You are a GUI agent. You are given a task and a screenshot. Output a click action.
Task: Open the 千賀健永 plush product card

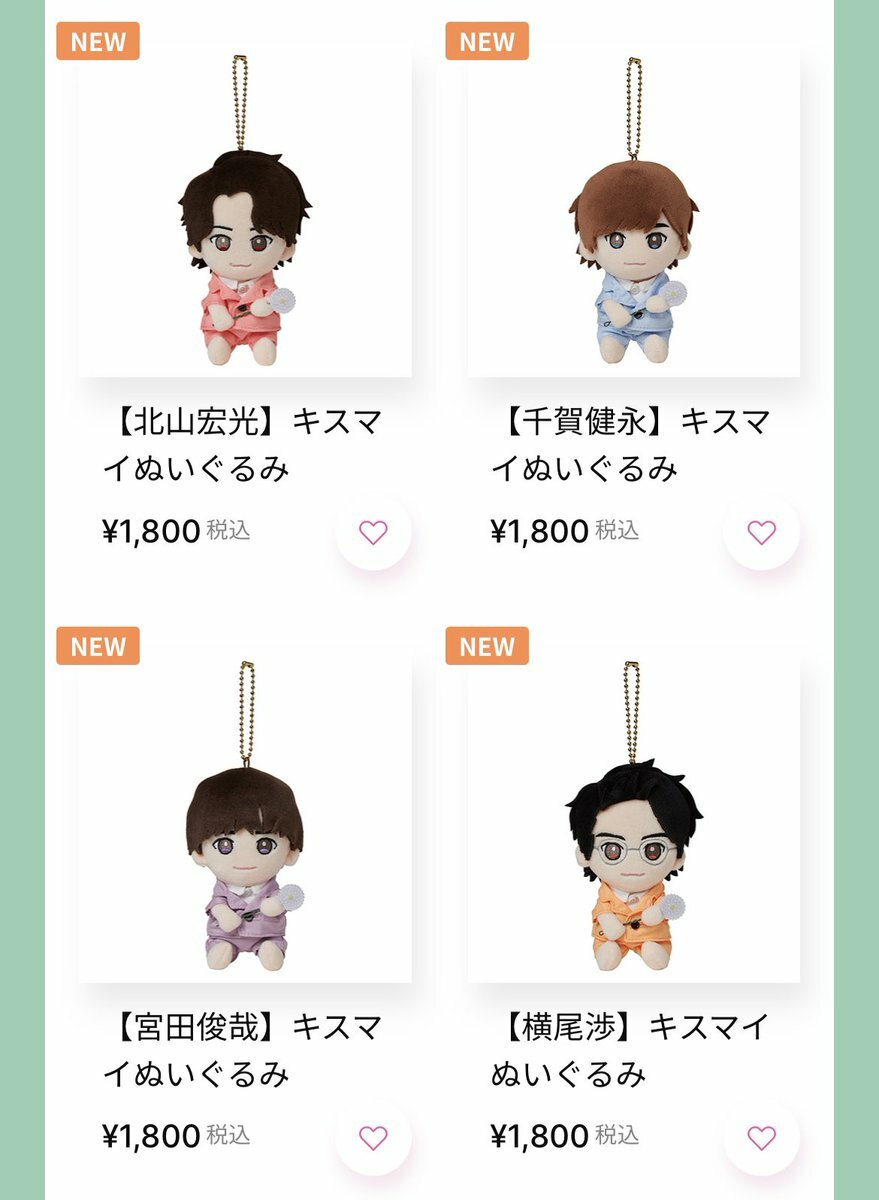[x=633, y=212]
